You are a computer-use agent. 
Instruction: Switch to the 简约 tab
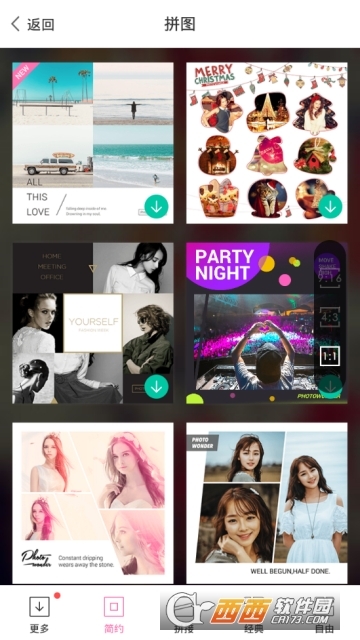(114, 614)
